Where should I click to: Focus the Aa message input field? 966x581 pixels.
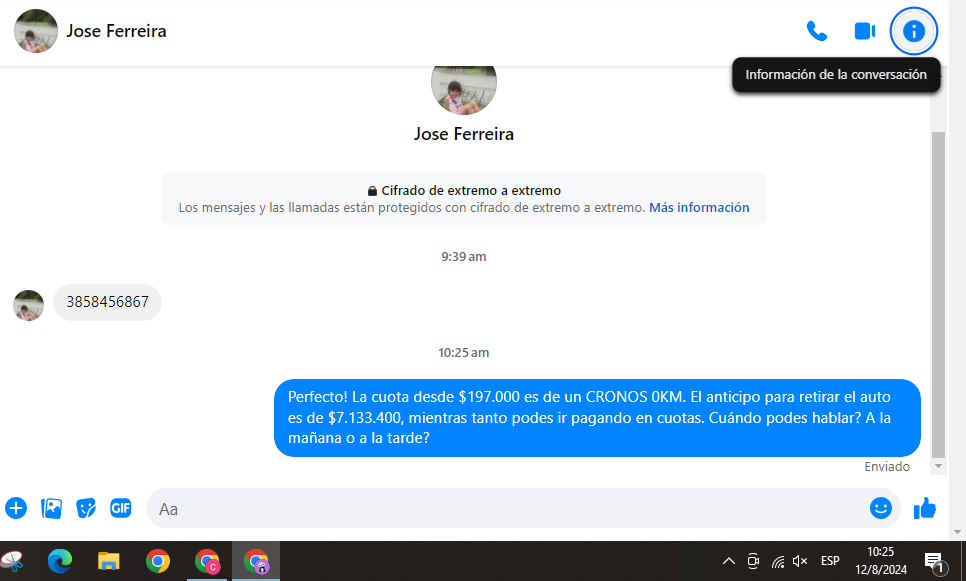point(500,508)
